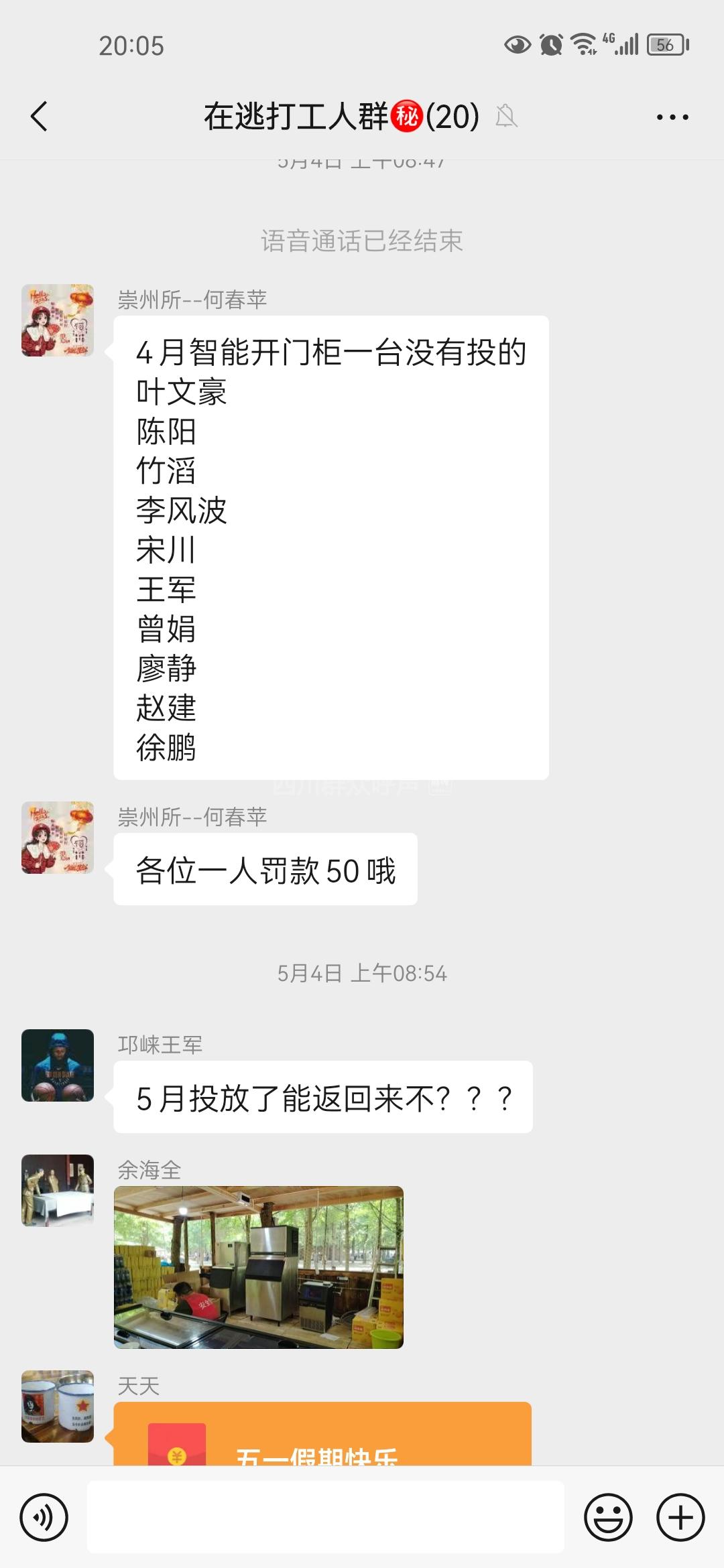
Task: Open 何春苹's avatar beside the name list
Action: tap(58, 320)
